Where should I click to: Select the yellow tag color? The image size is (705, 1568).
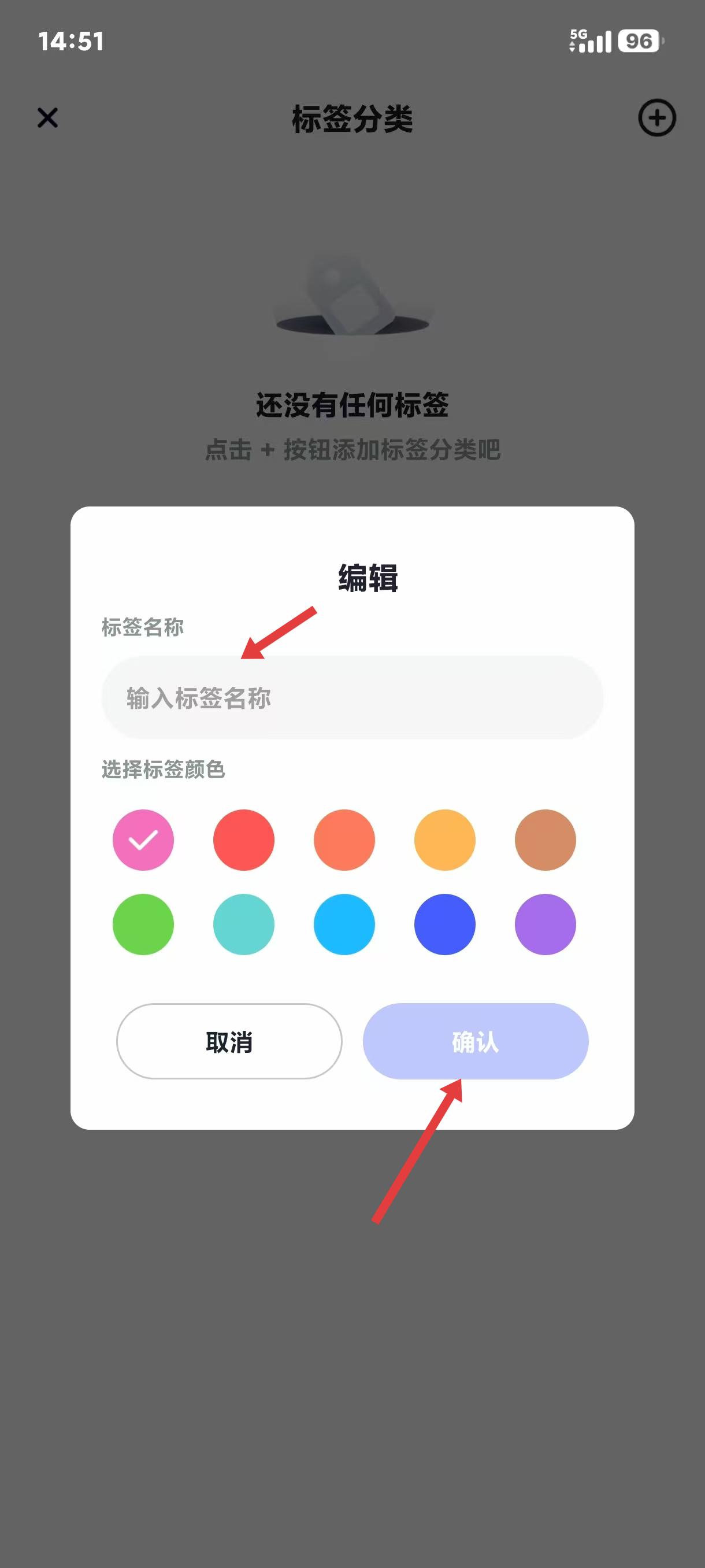click(444, 840)
